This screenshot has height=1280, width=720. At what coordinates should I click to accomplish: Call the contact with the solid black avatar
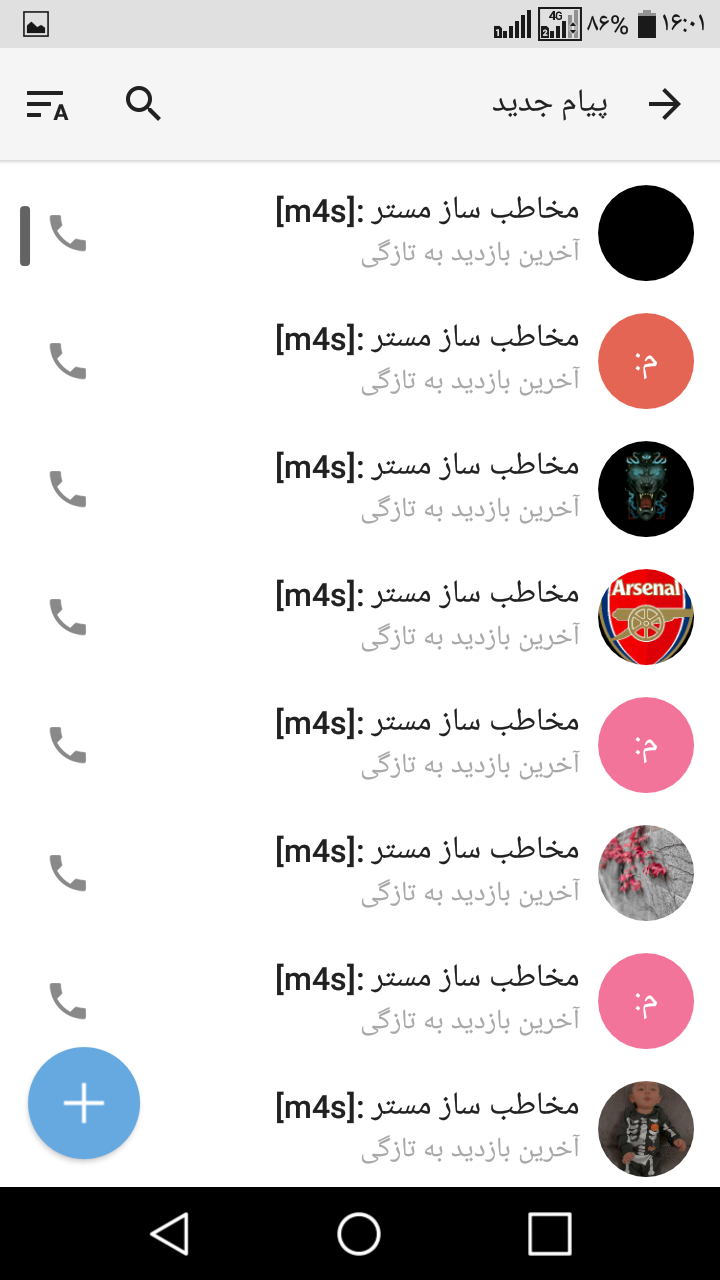[68, 233]
